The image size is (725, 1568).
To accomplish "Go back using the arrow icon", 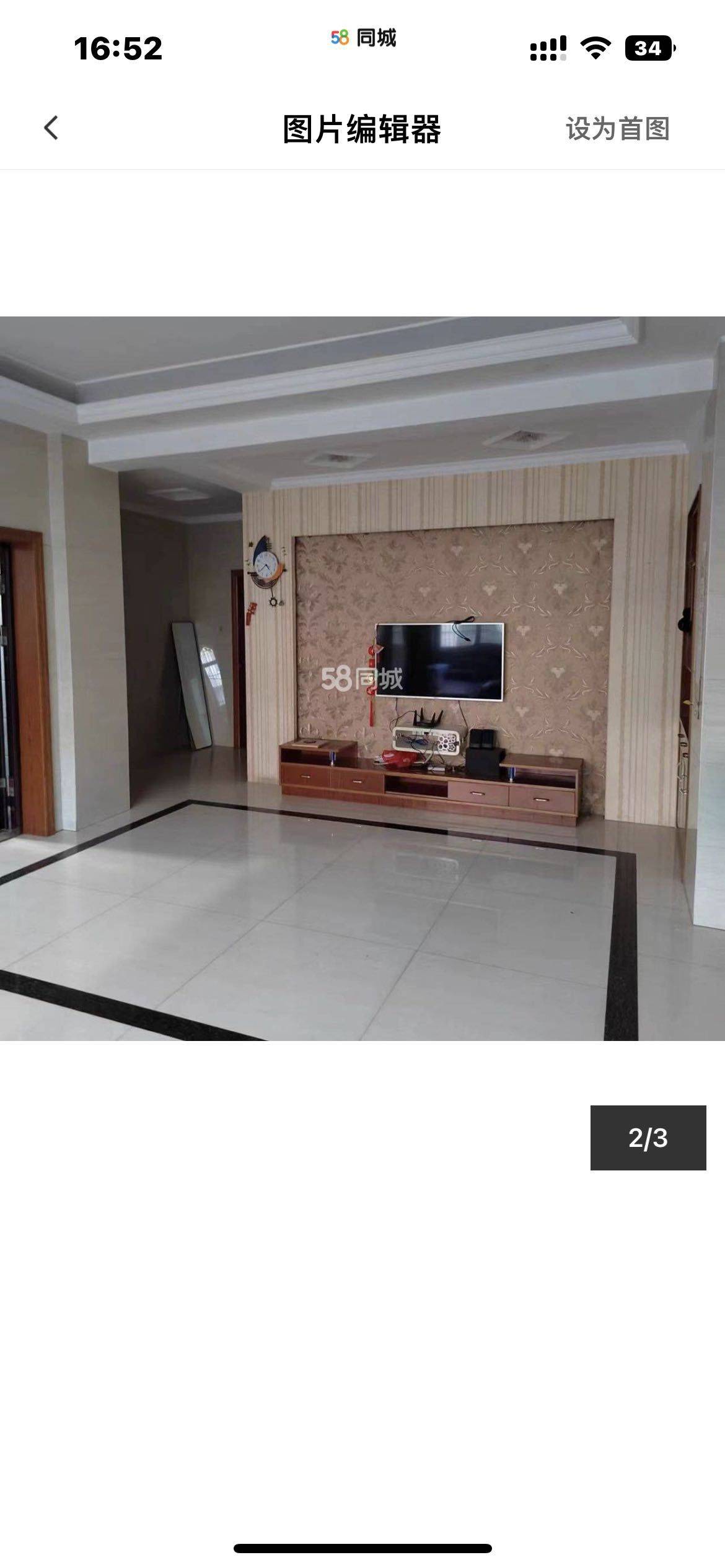I will tap(51, 129).
